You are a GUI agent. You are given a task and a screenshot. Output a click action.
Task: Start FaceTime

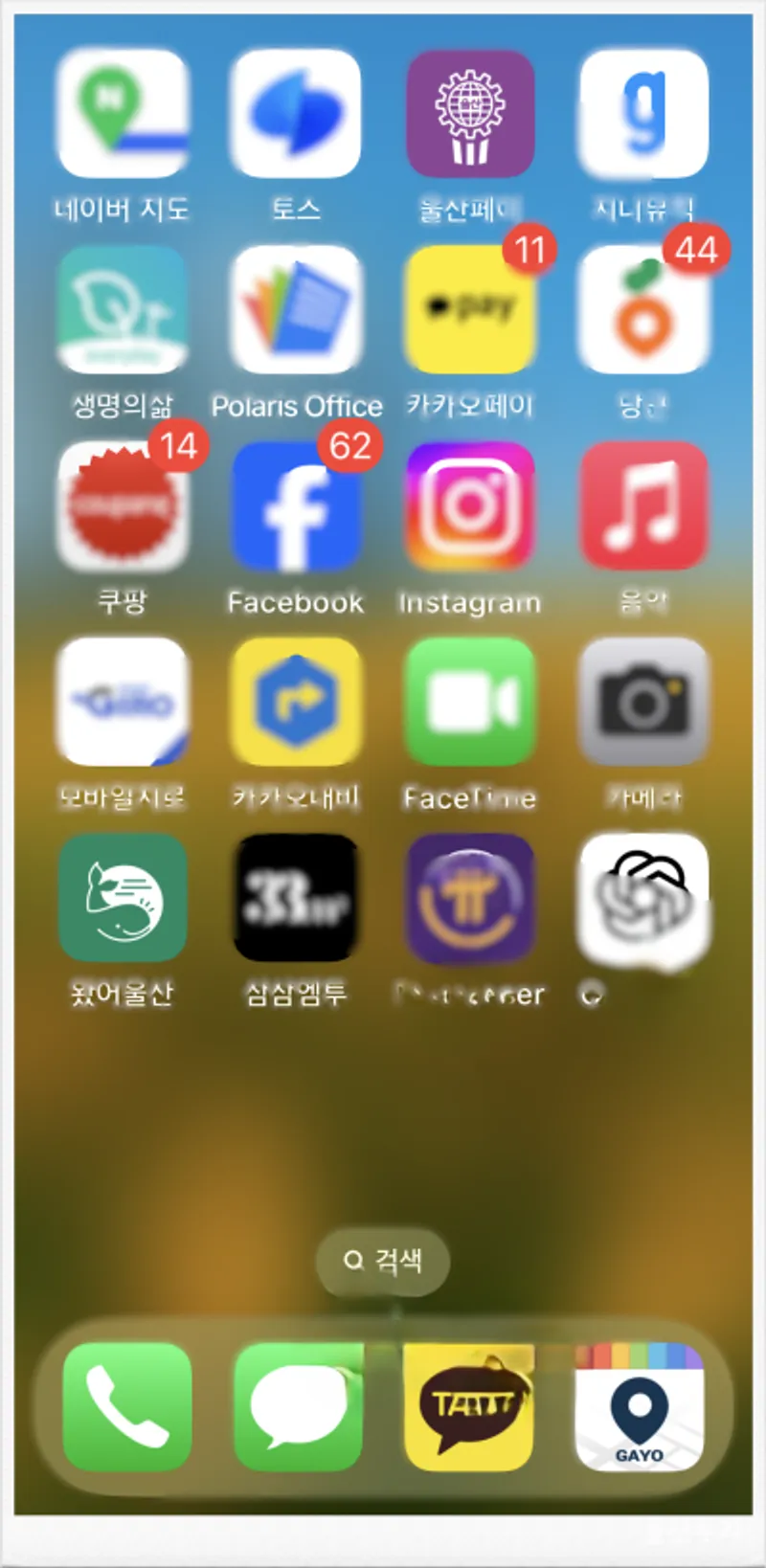pyautogui.click(x=469, y=703)
